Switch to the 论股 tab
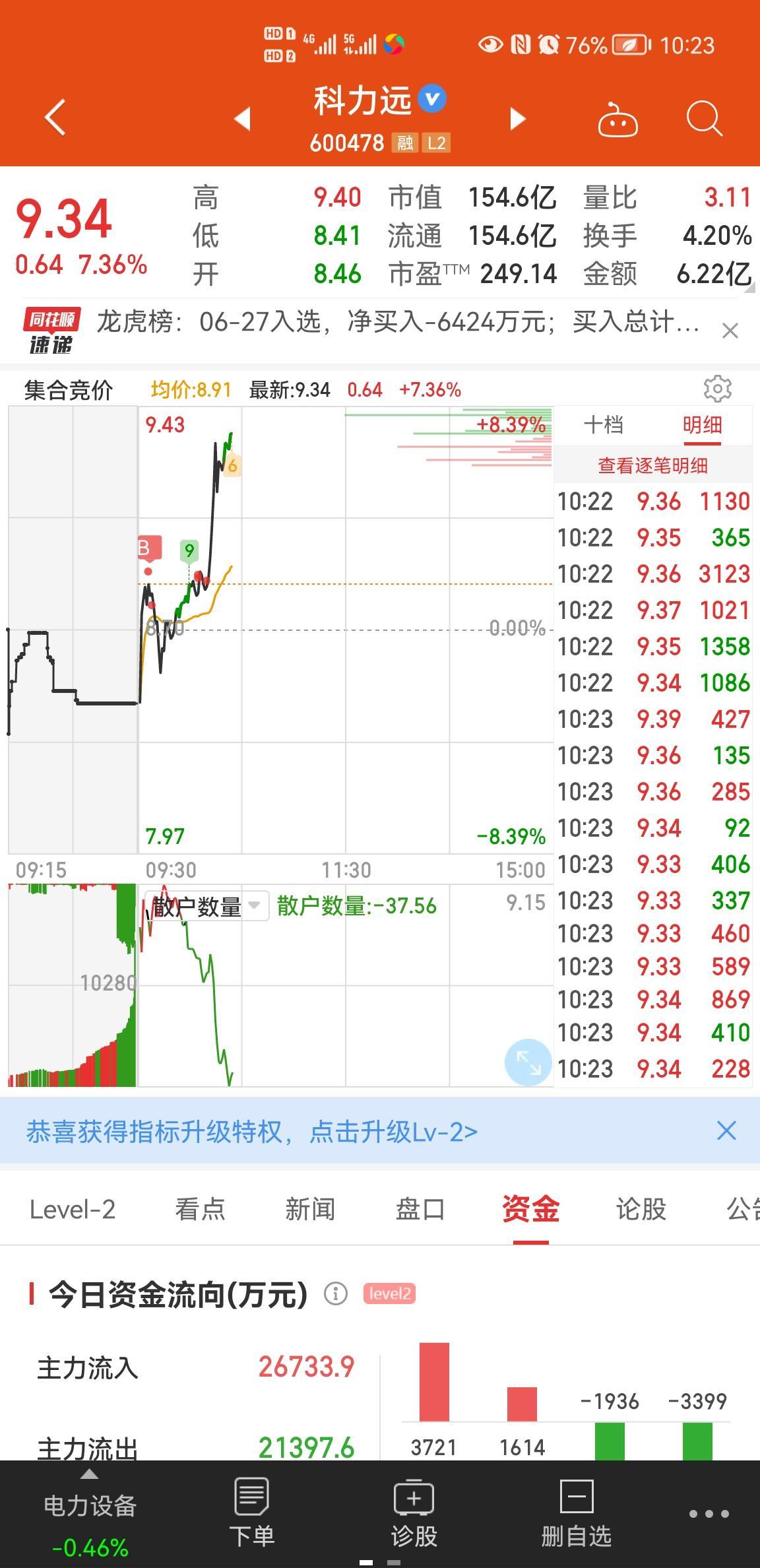Screen dimensions: 760x1568 (x=641, y=1209)
